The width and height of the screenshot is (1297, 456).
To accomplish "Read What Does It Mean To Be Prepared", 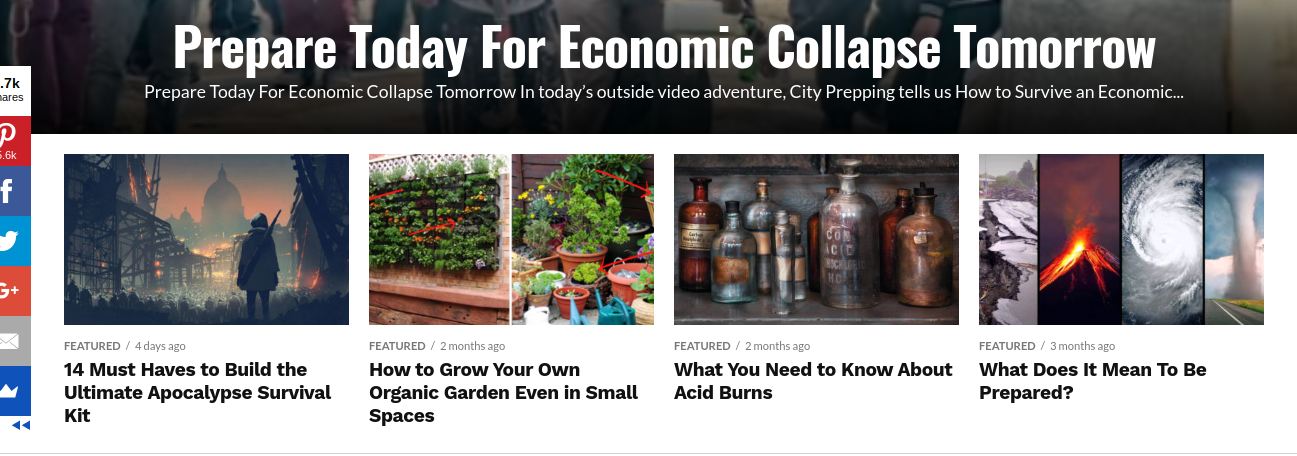I will (x=1093, y=381).
